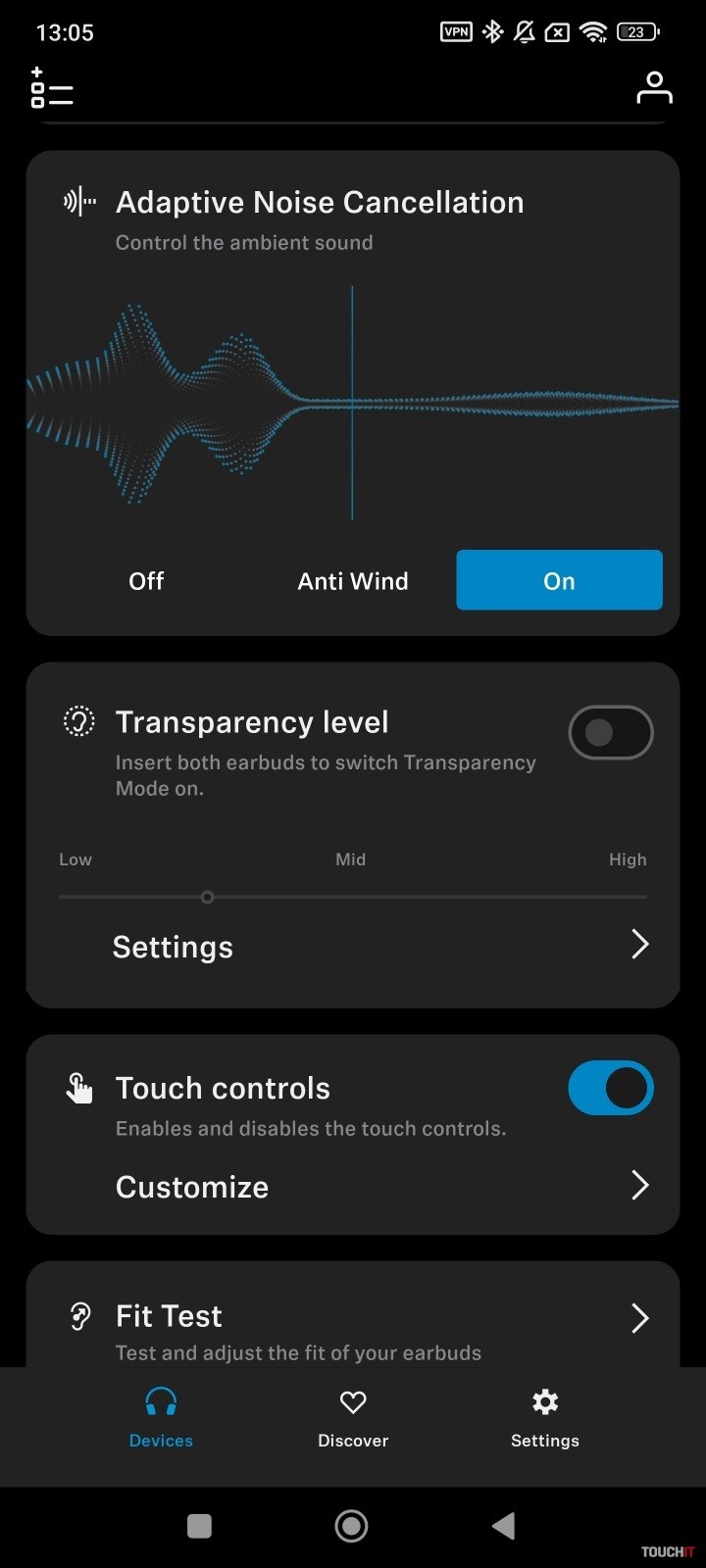Tap the transparency level slider
The height and width of the screenshot is (1568, 706).
pos(207,897)
